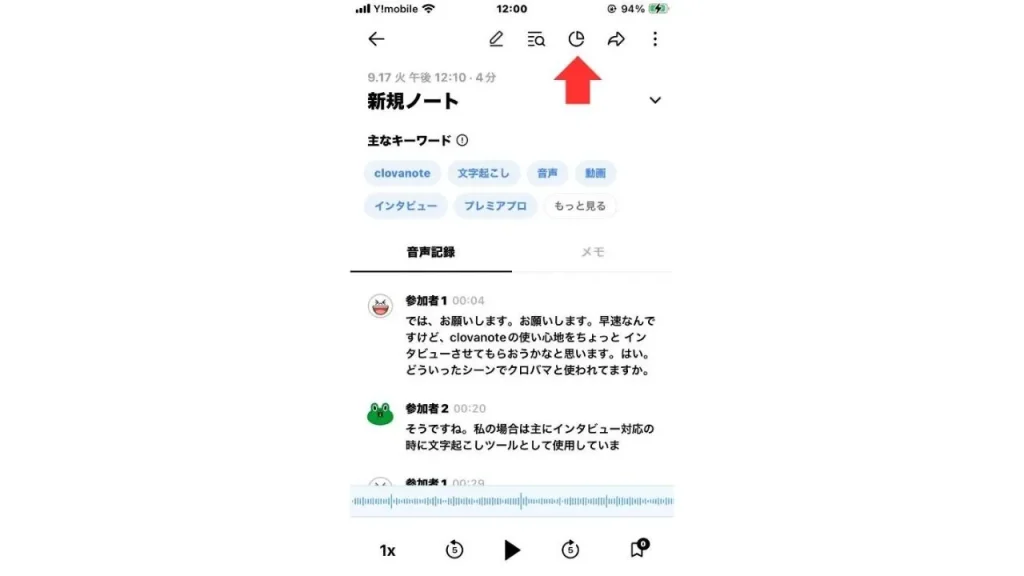The height and width of the screenshot is (576, 1024).
Task: Open the three-dot overflow menu
Action: click(x=655, y=39)
